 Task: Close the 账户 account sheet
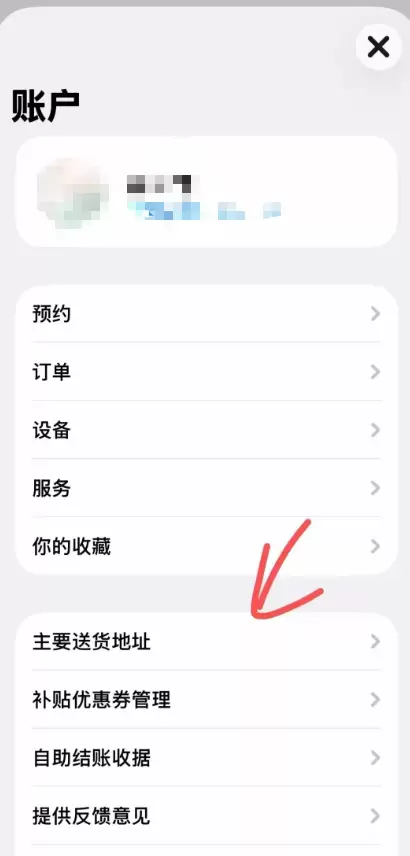coord(378,47)
